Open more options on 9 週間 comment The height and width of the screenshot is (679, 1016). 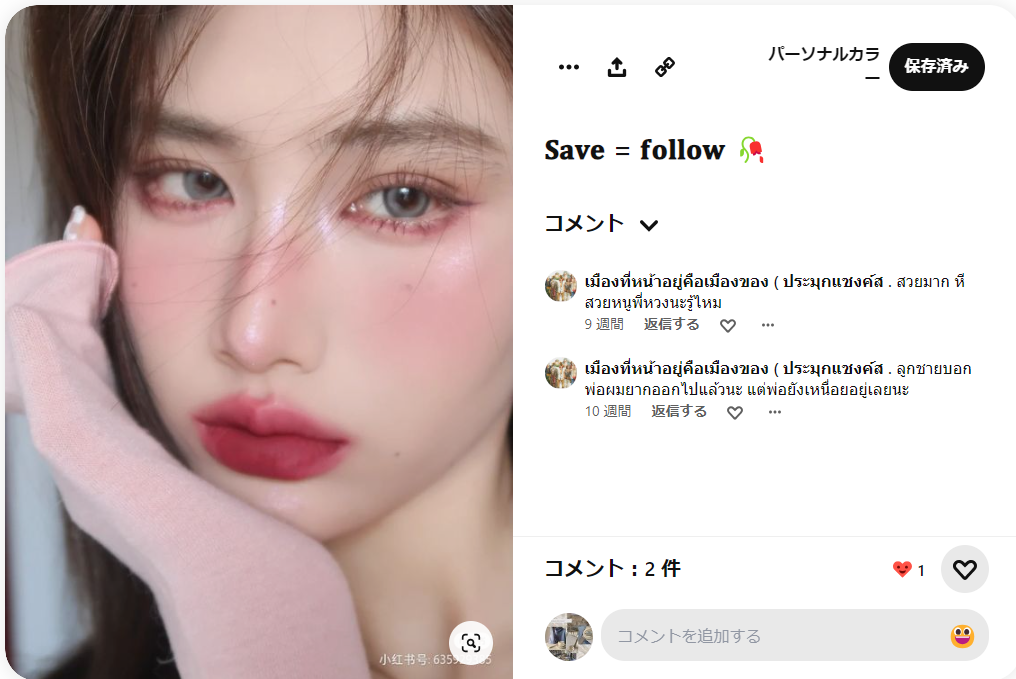point(768,325)
